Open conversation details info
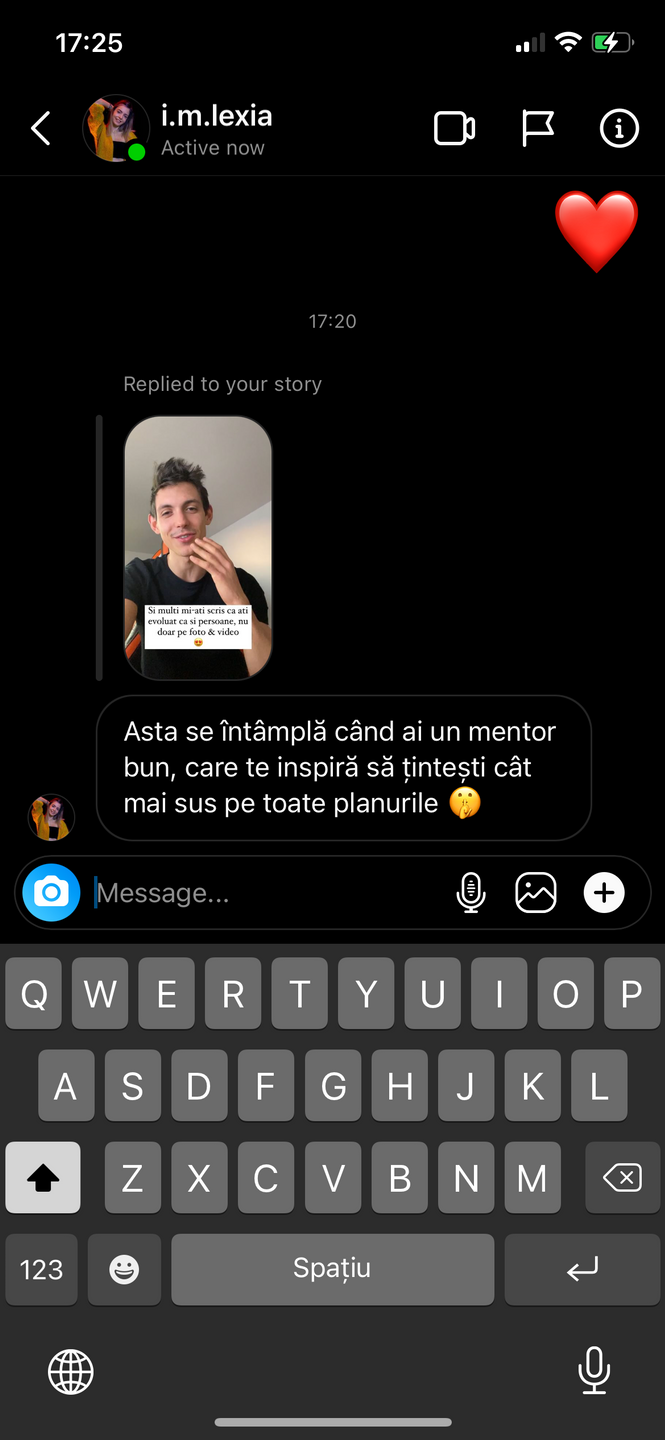The image size is (665, 1440). click(619, 129)
